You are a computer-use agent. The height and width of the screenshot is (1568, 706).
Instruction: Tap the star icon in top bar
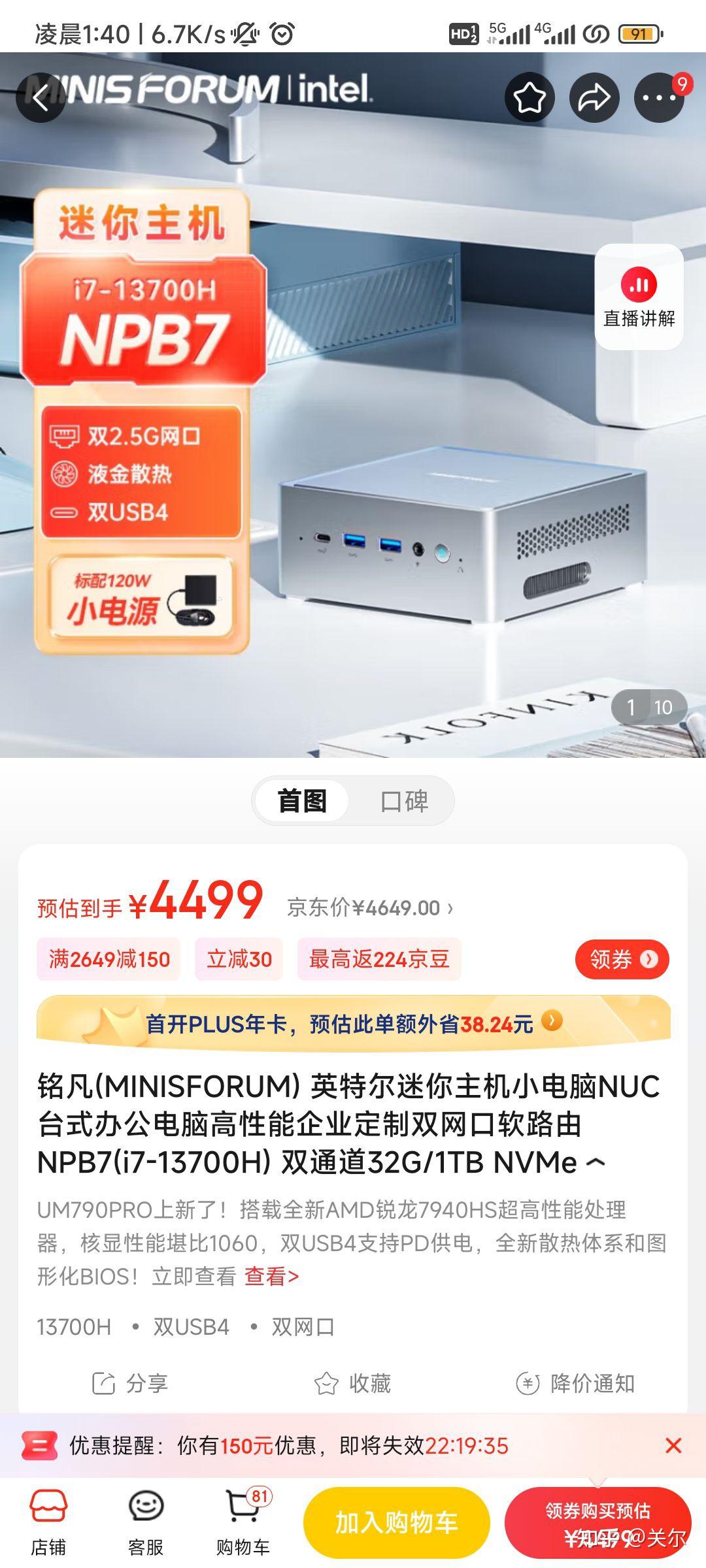529,98
